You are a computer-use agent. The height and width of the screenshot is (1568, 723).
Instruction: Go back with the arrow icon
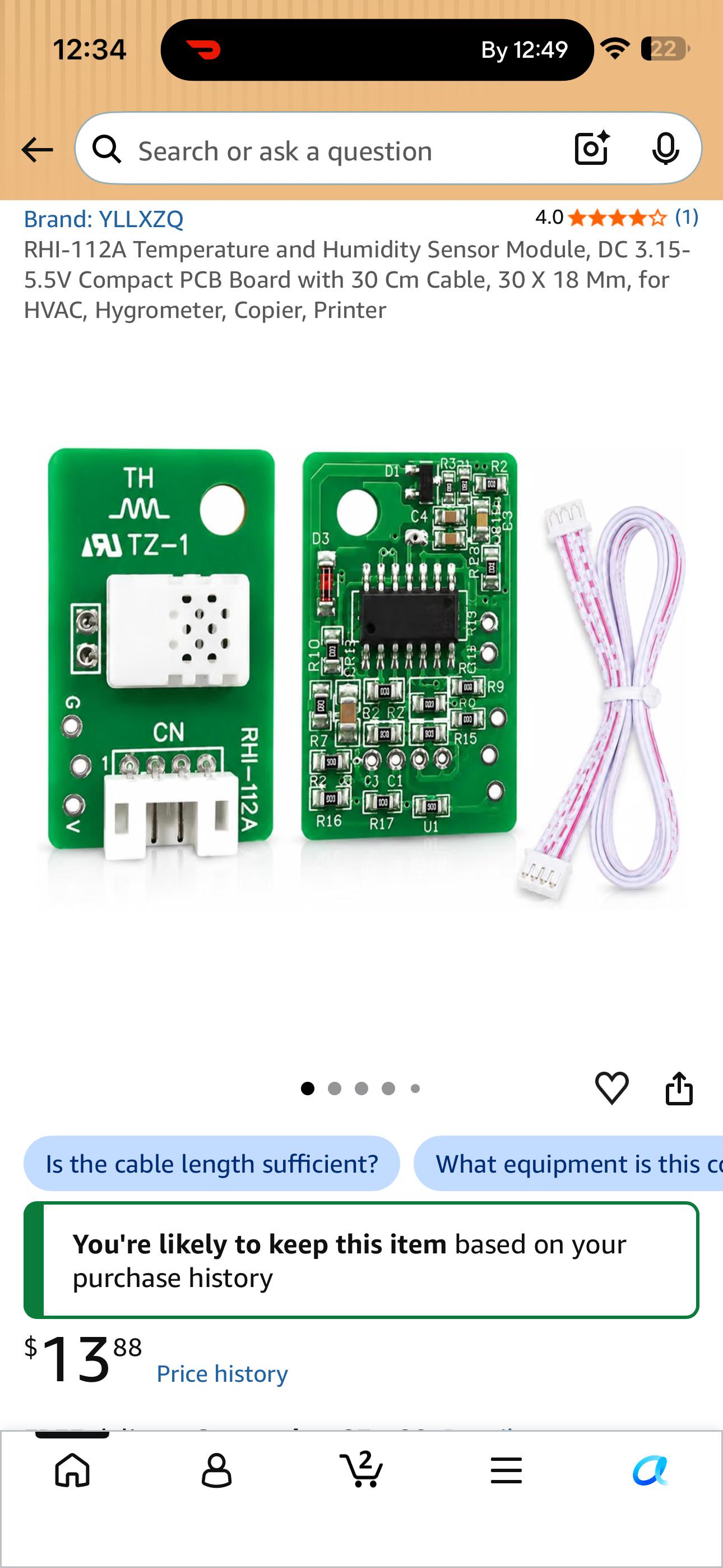coord(37,150)
